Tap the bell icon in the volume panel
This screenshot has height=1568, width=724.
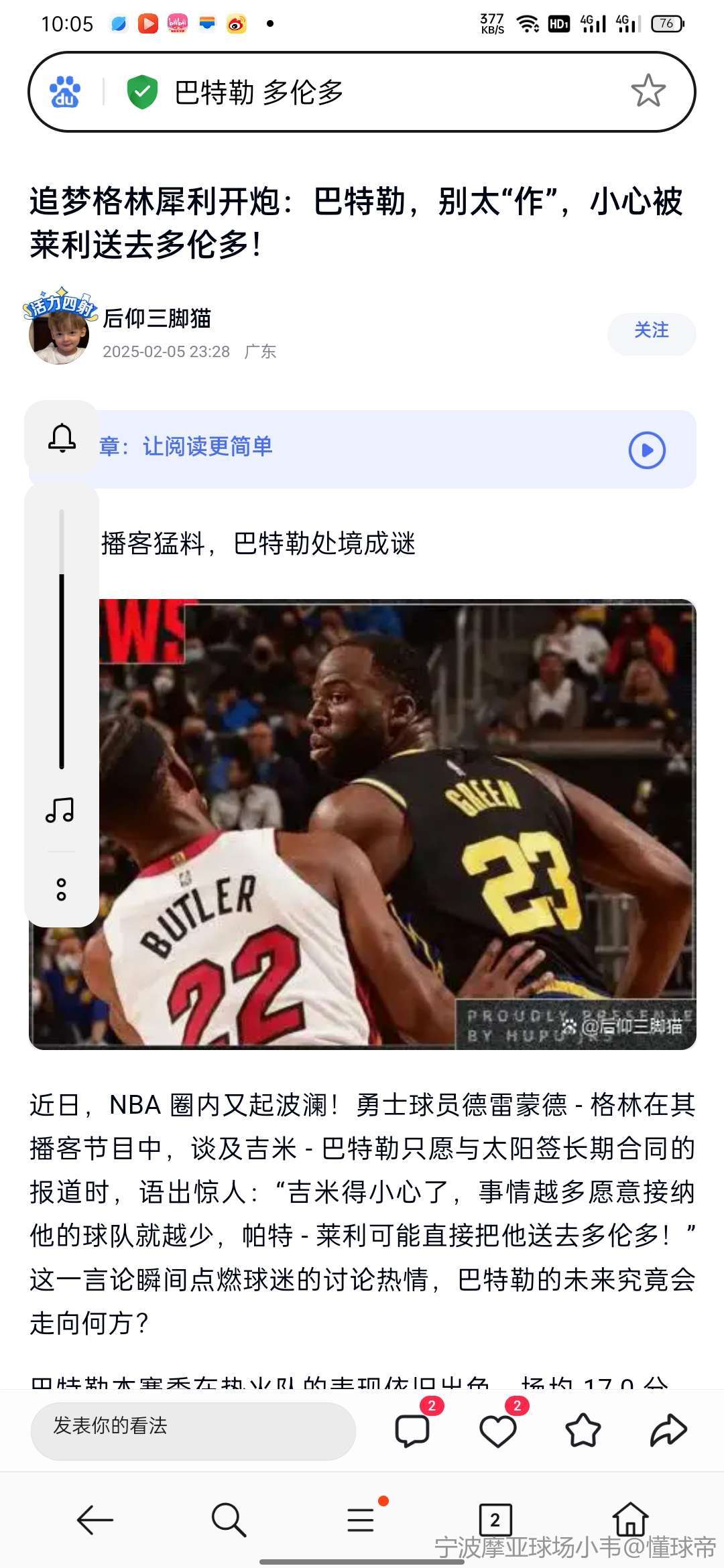pyautogui.click(x=62, y=438)
